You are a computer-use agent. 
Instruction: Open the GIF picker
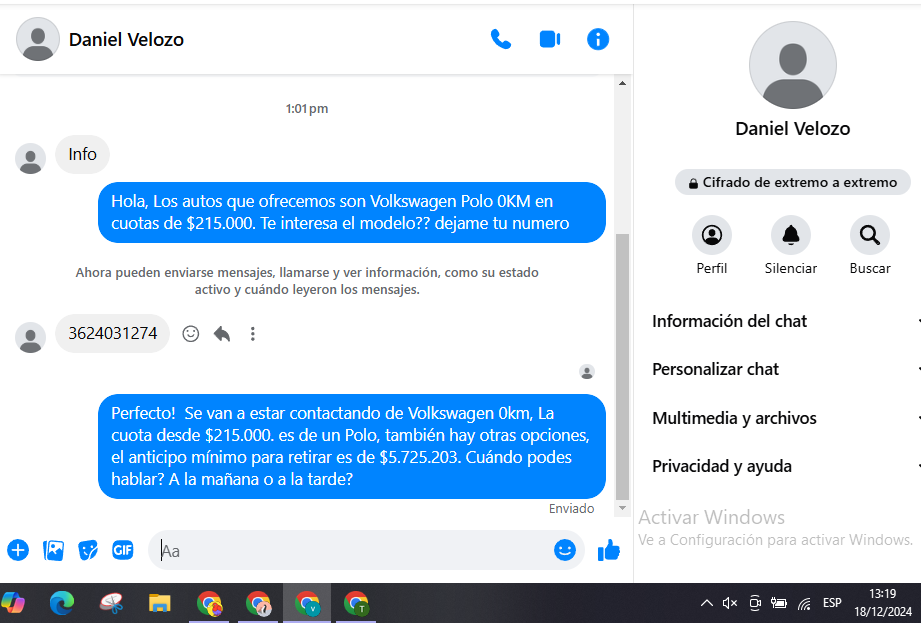122,549
